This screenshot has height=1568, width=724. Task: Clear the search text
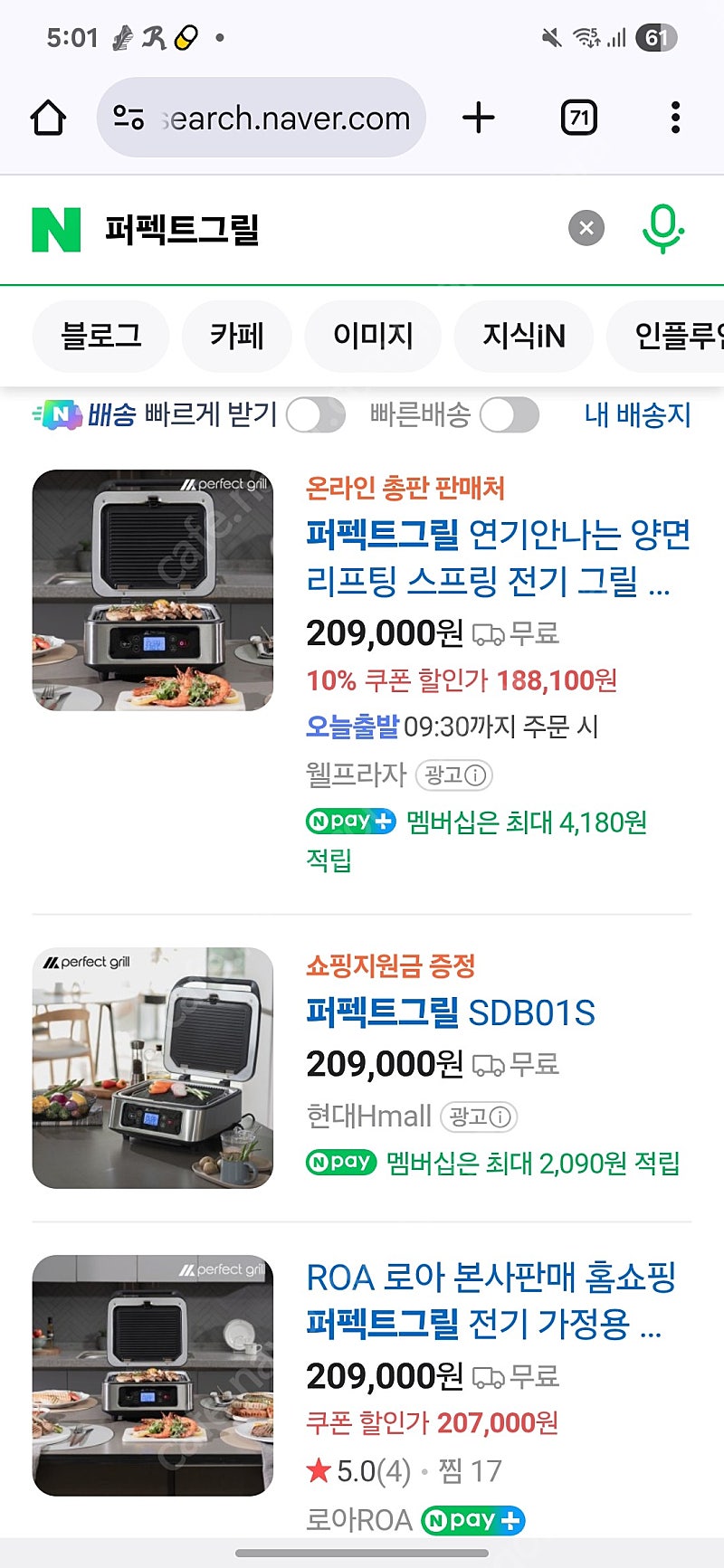[586, 228]
